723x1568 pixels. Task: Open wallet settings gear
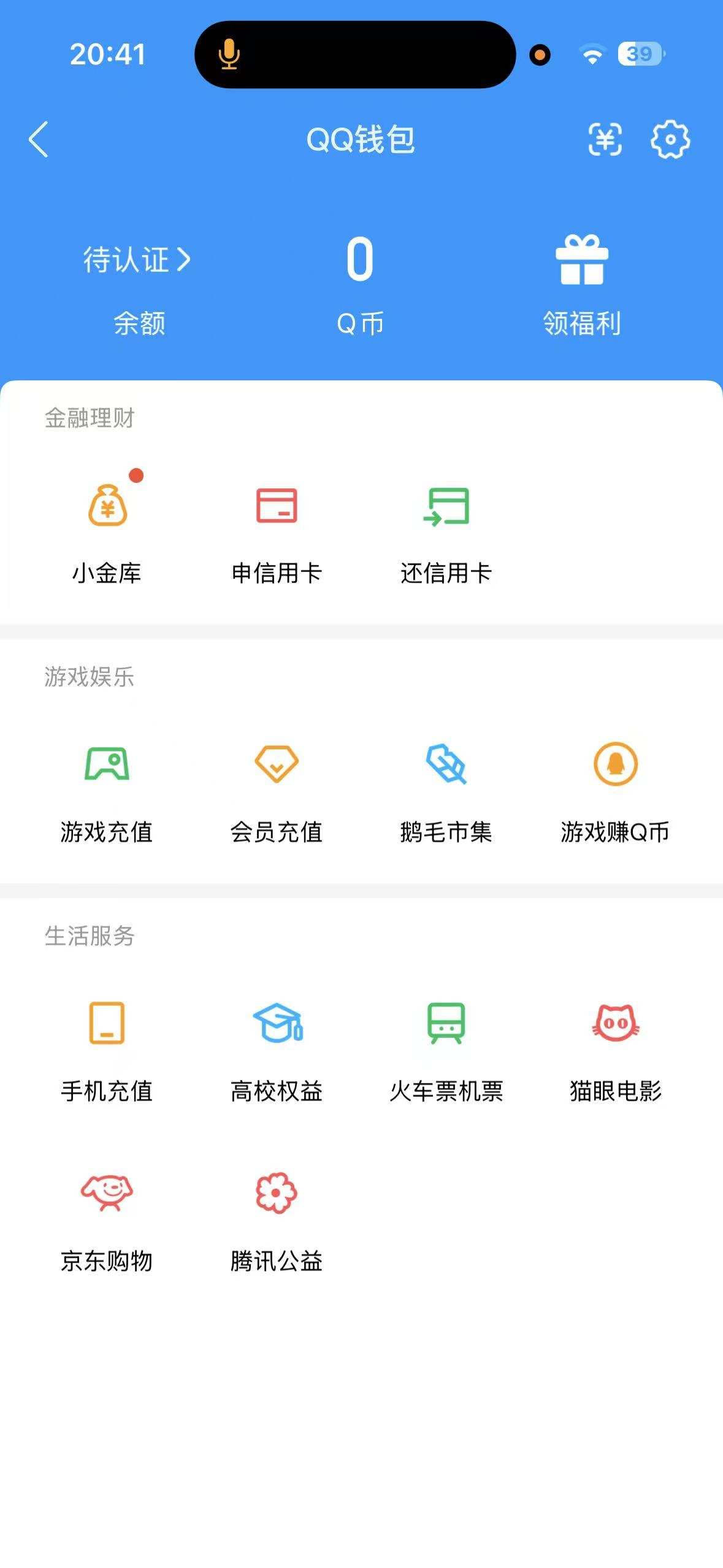coord(671,140)
